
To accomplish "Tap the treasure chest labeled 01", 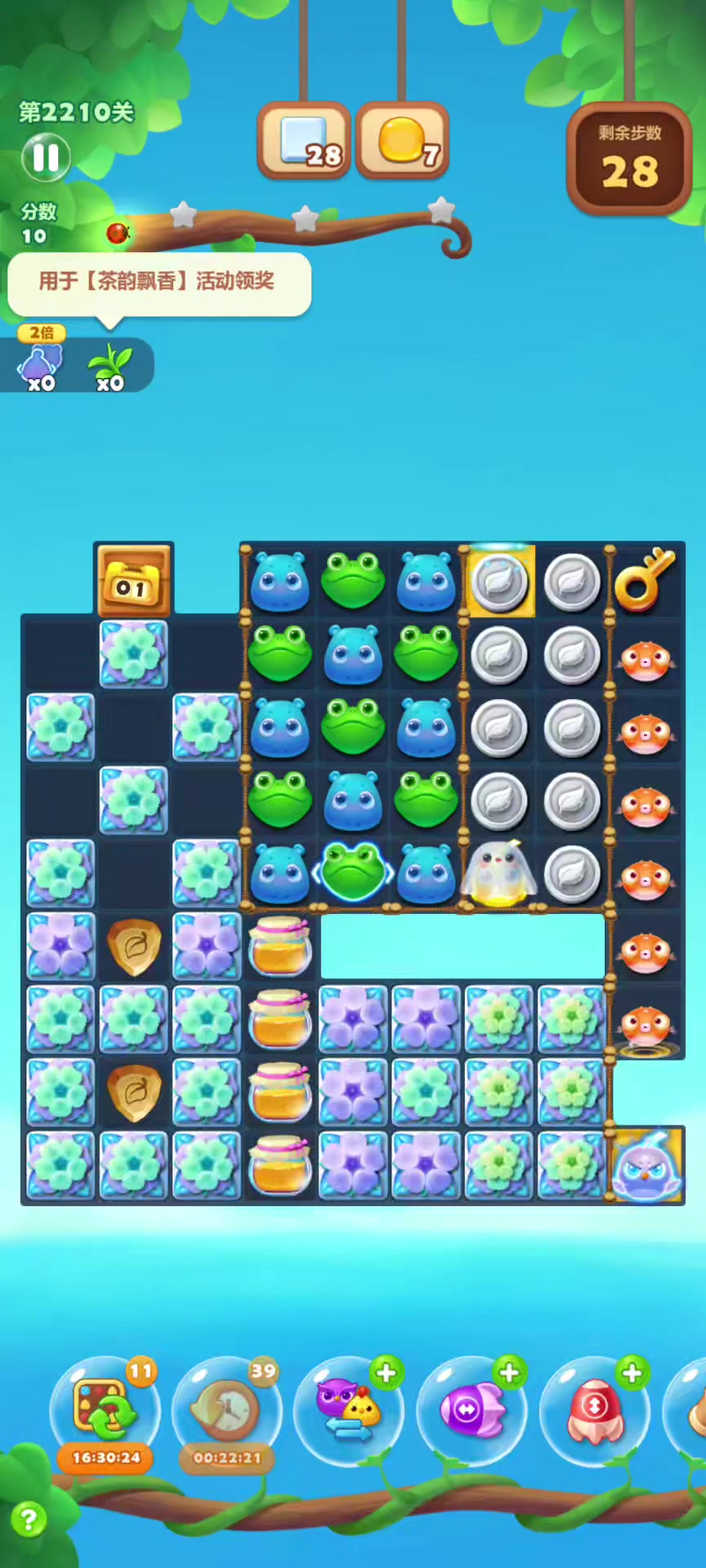I will click(x=134, y=581).
